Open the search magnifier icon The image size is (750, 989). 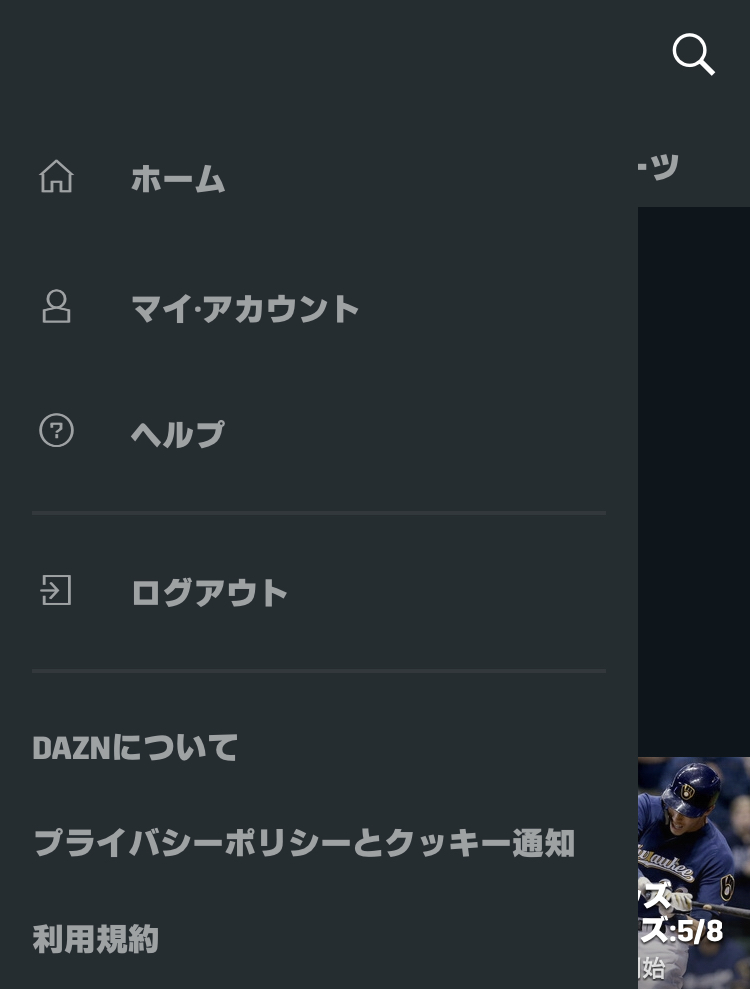tap(693, 54)
